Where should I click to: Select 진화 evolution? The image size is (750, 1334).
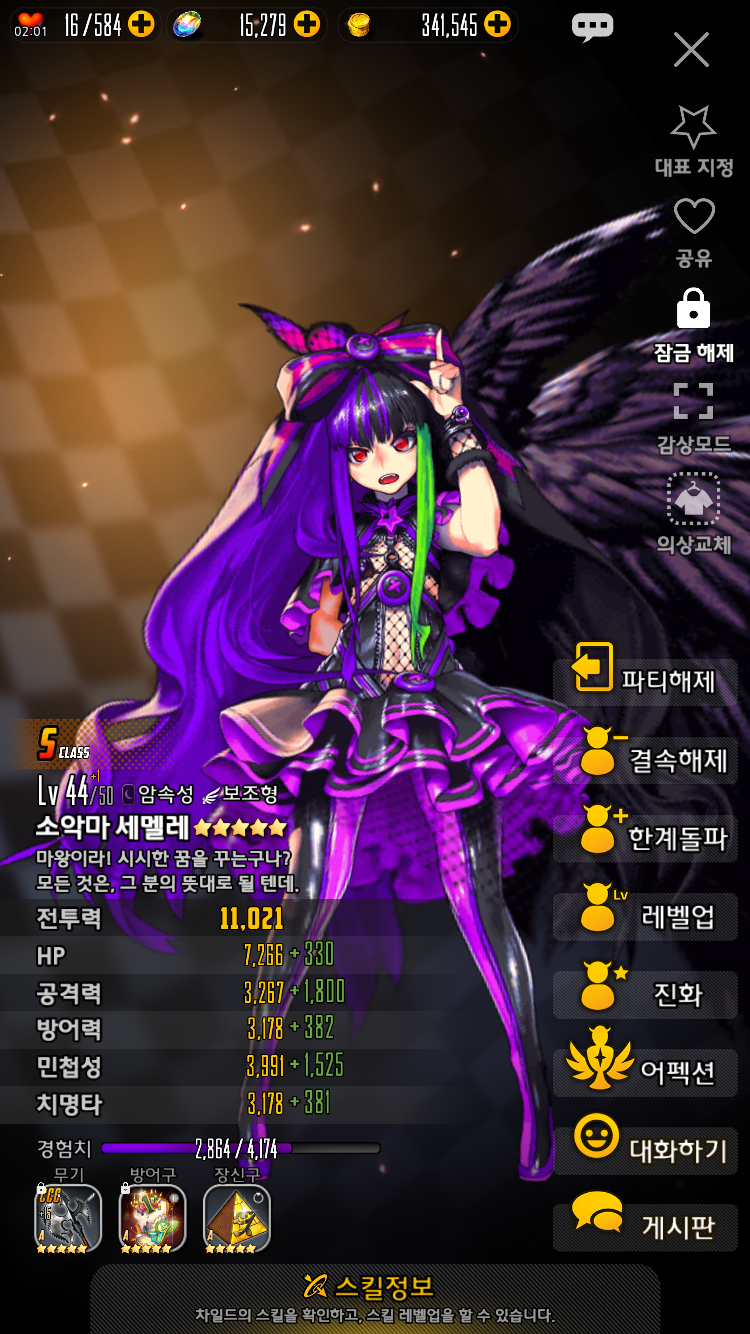645,994
